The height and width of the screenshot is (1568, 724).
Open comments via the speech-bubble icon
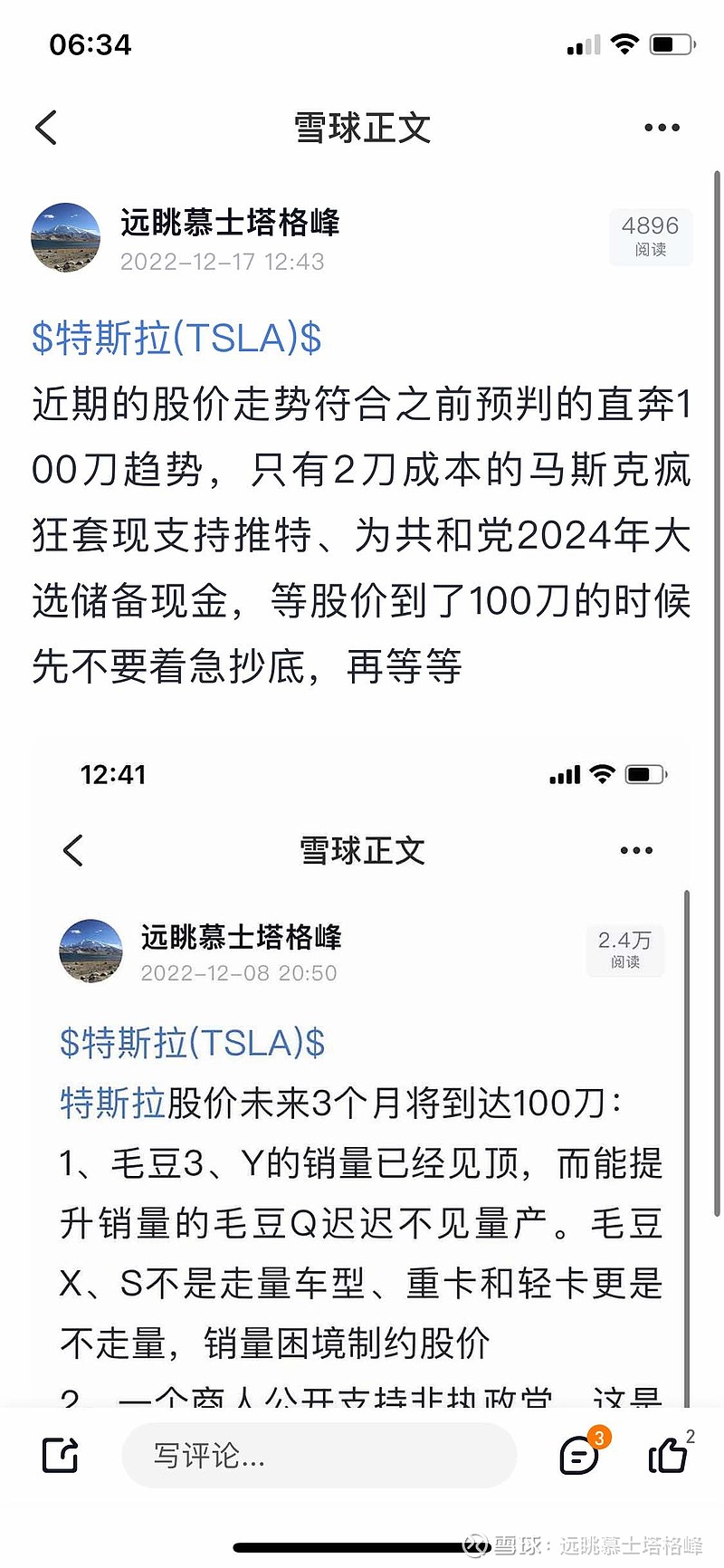tap(579, 1459)
